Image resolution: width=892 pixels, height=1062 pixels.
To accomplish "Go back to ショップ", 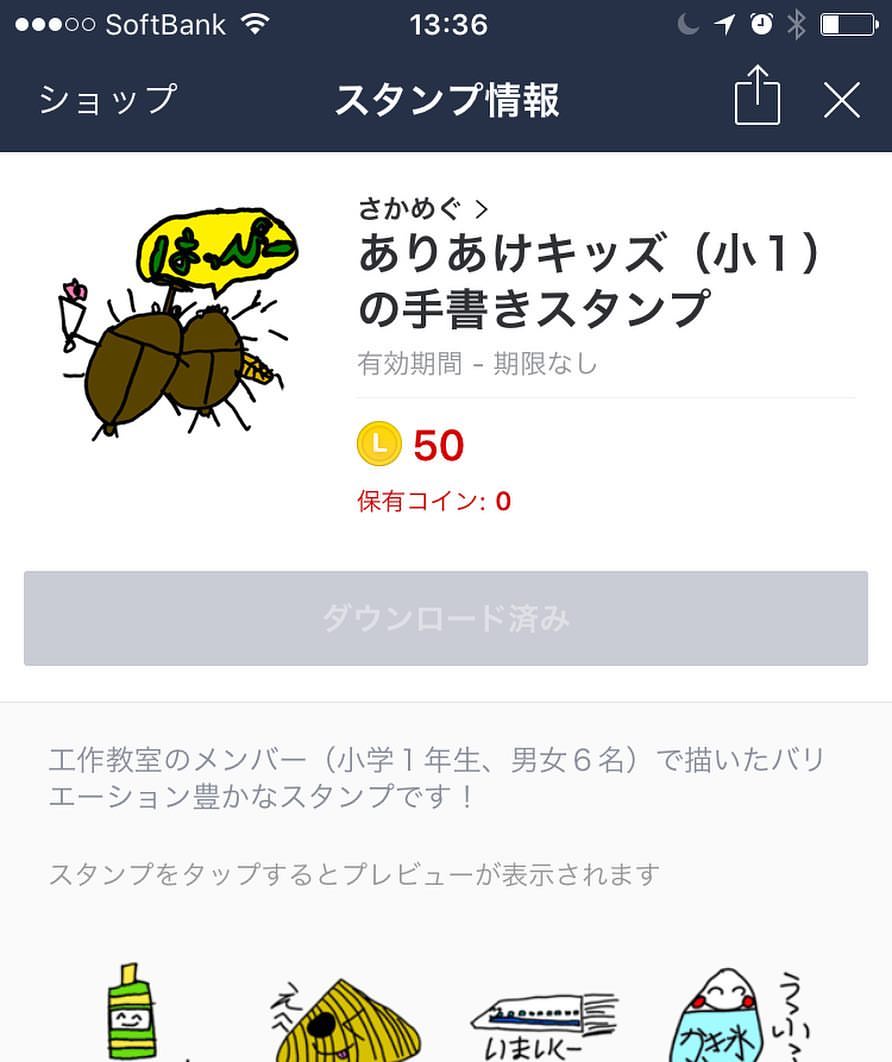I will [107, 100].
